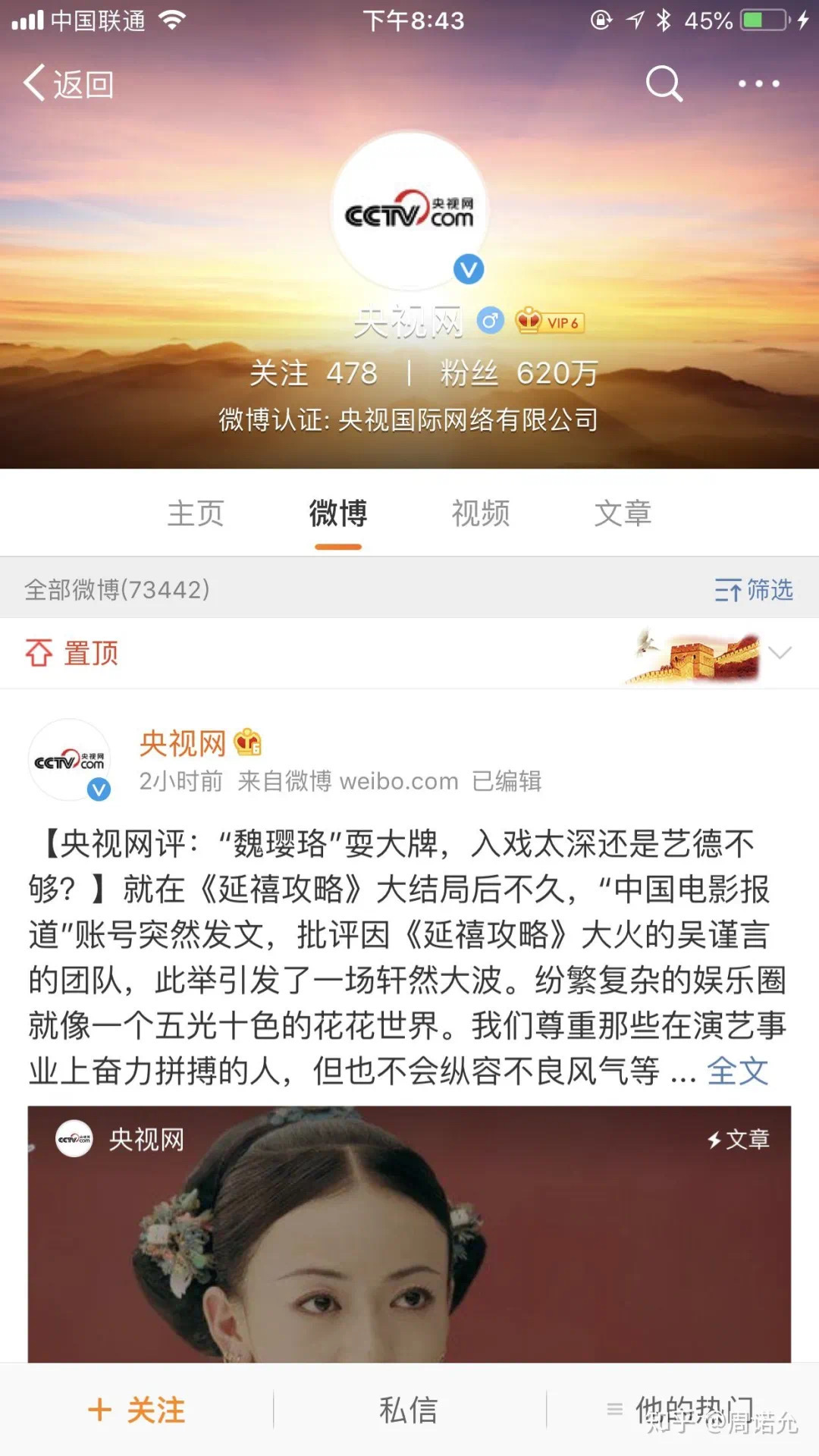Screen dimensions: 819x1456
Task: Open the 筛选 filter for posts
Action: coord(754,589)
